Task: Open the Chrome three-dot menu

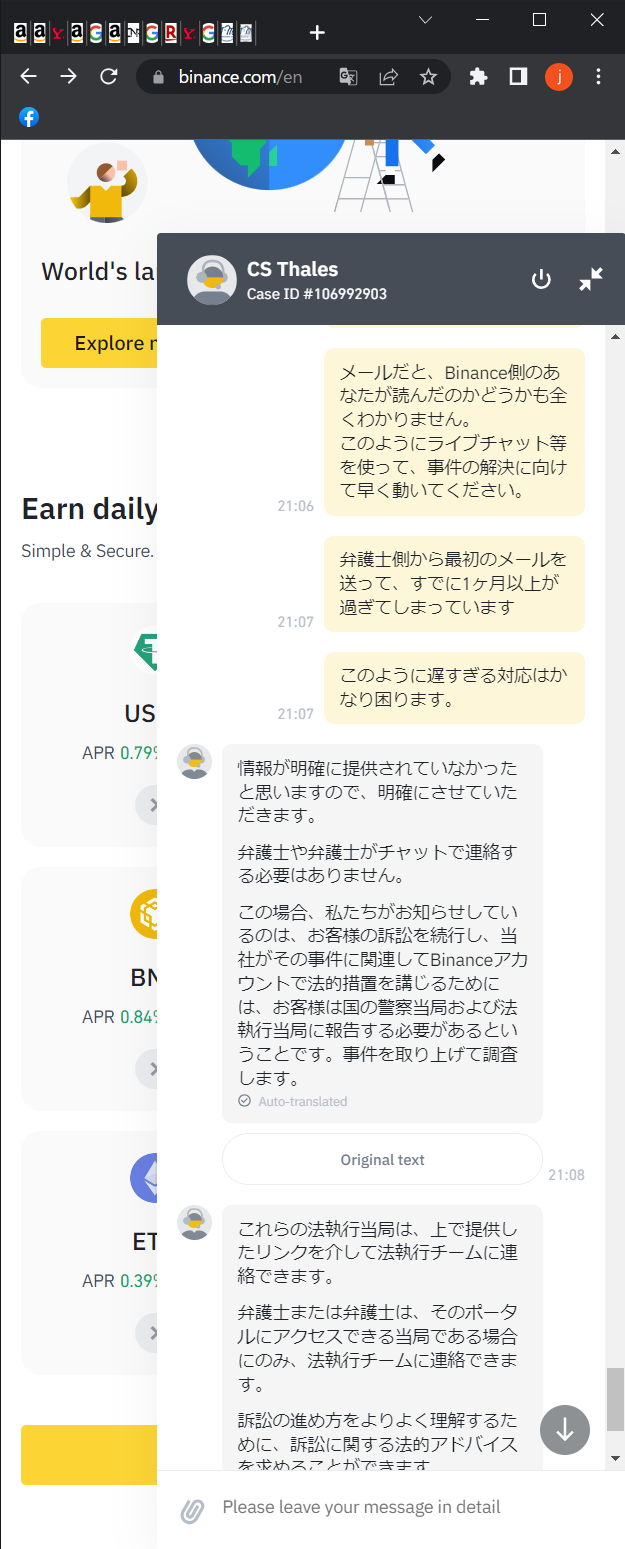Action: click(598, 77)
